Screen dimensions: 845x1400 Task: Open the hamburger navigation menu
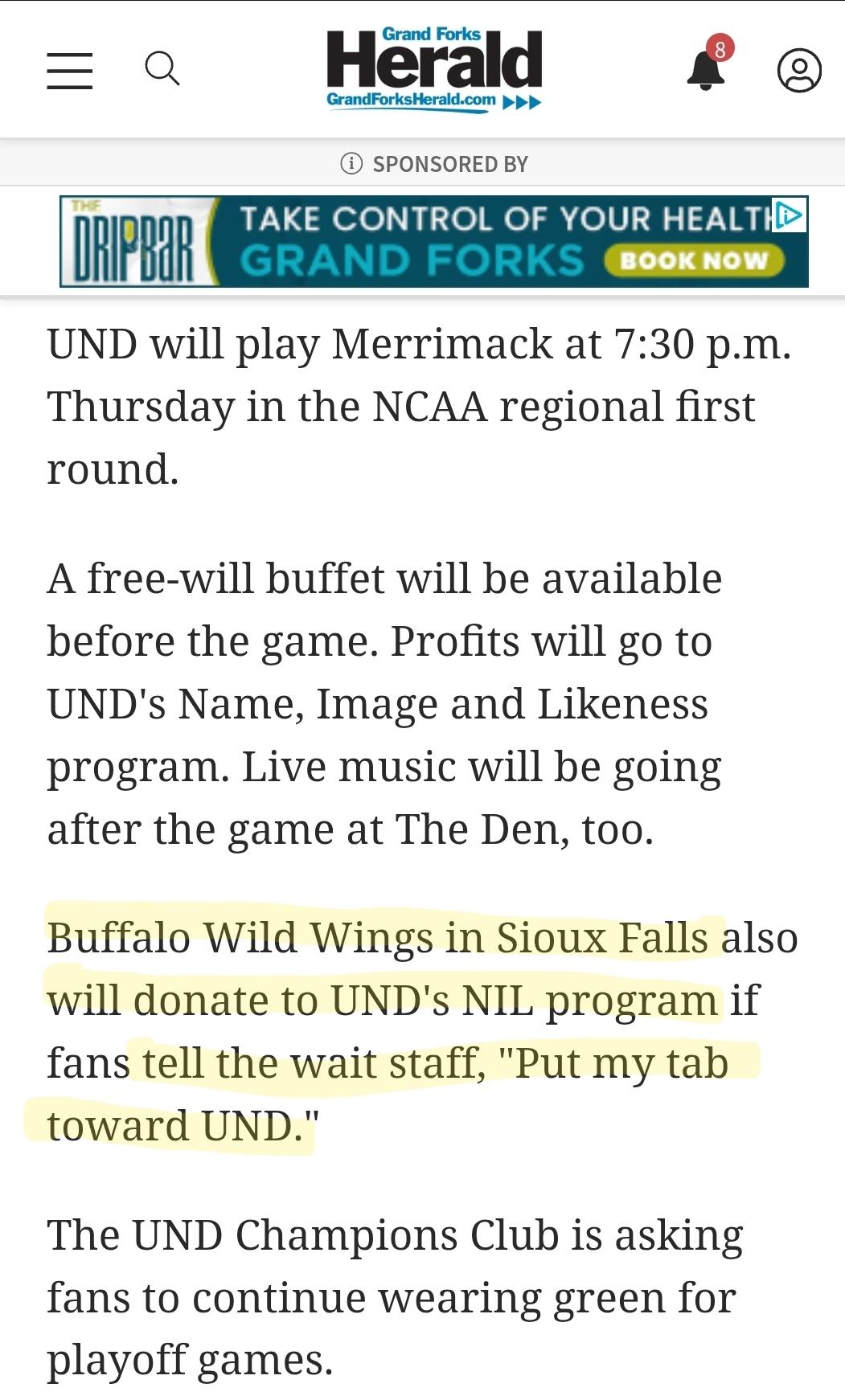[x=70, y=71]
